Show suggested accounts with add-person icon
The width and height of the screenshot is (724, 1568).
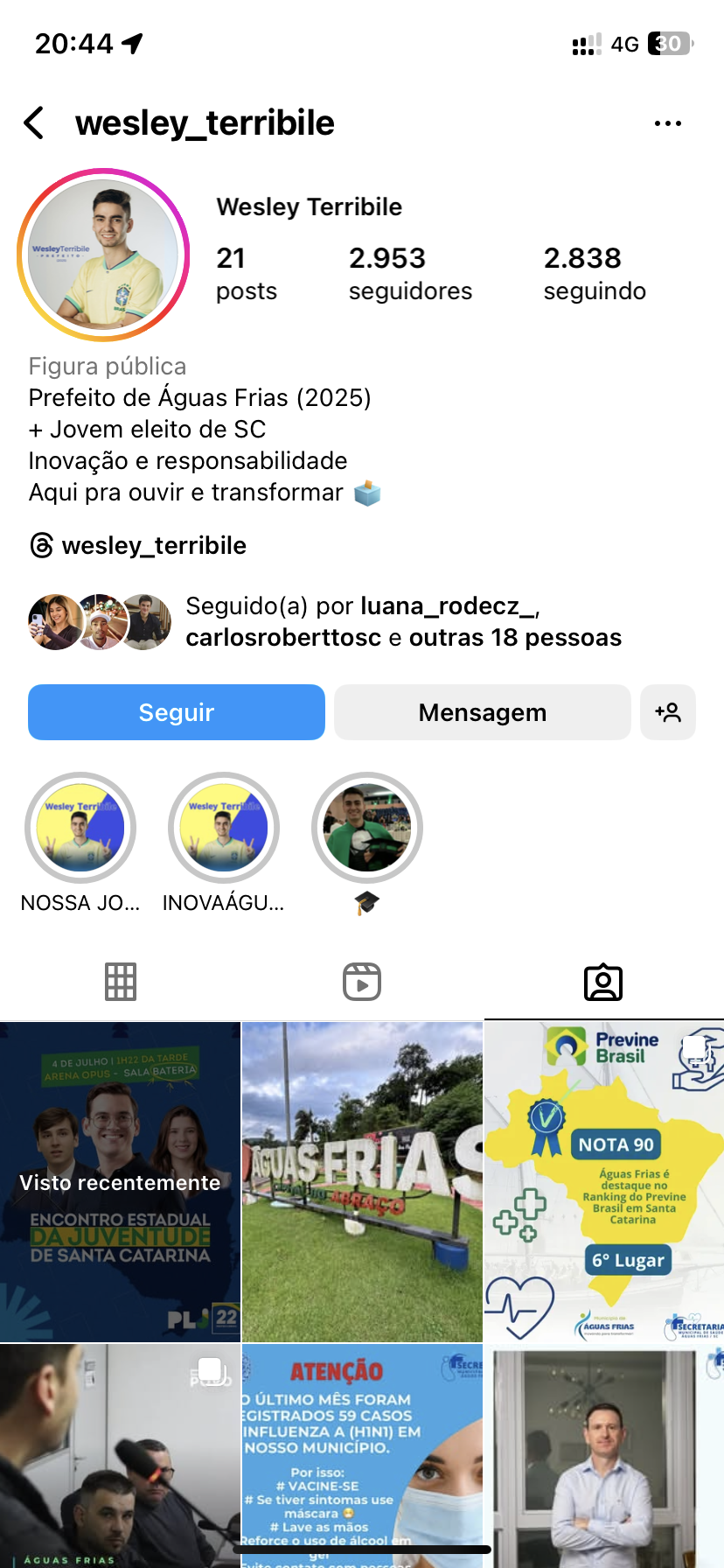[668, 712]
